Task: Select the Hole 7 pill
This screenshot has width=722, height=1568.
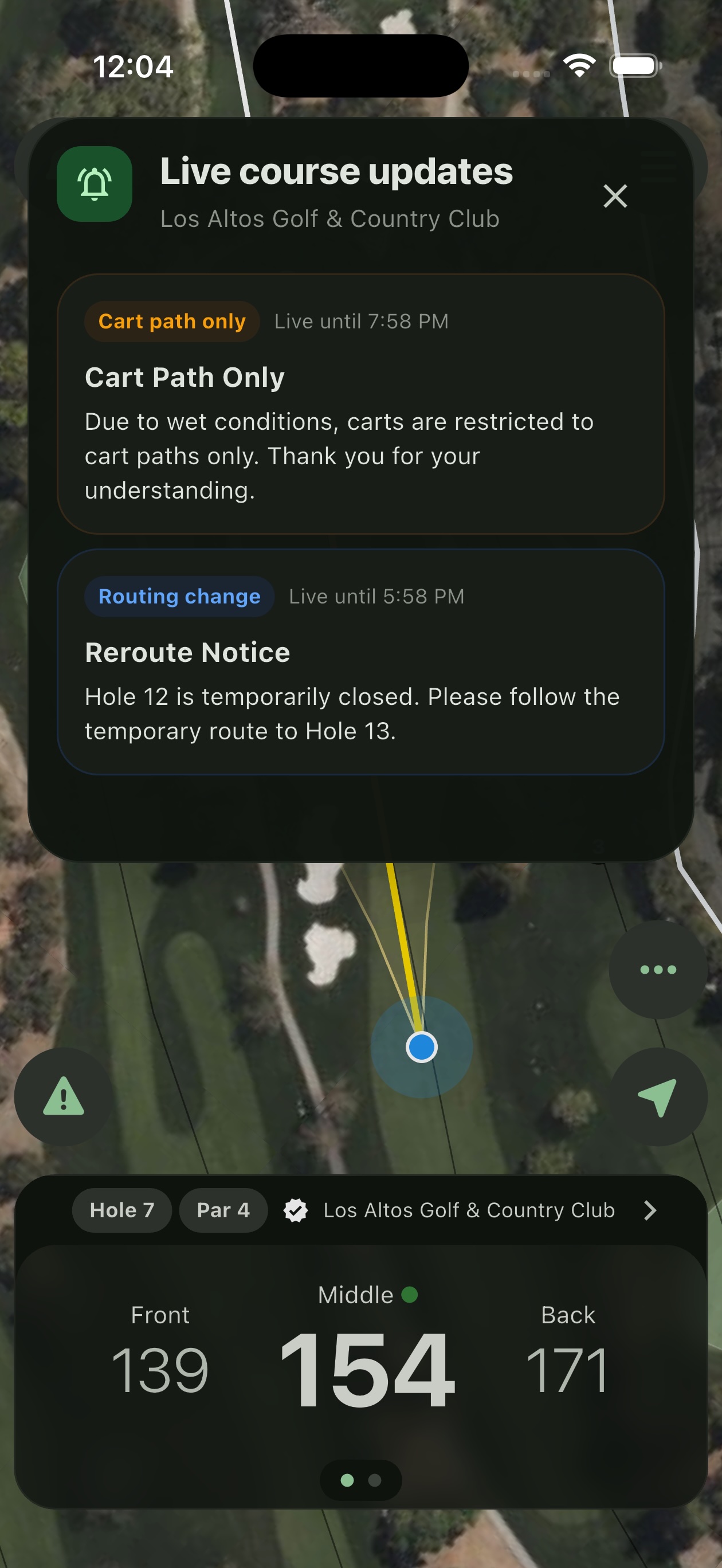Action: point(121,1210)
